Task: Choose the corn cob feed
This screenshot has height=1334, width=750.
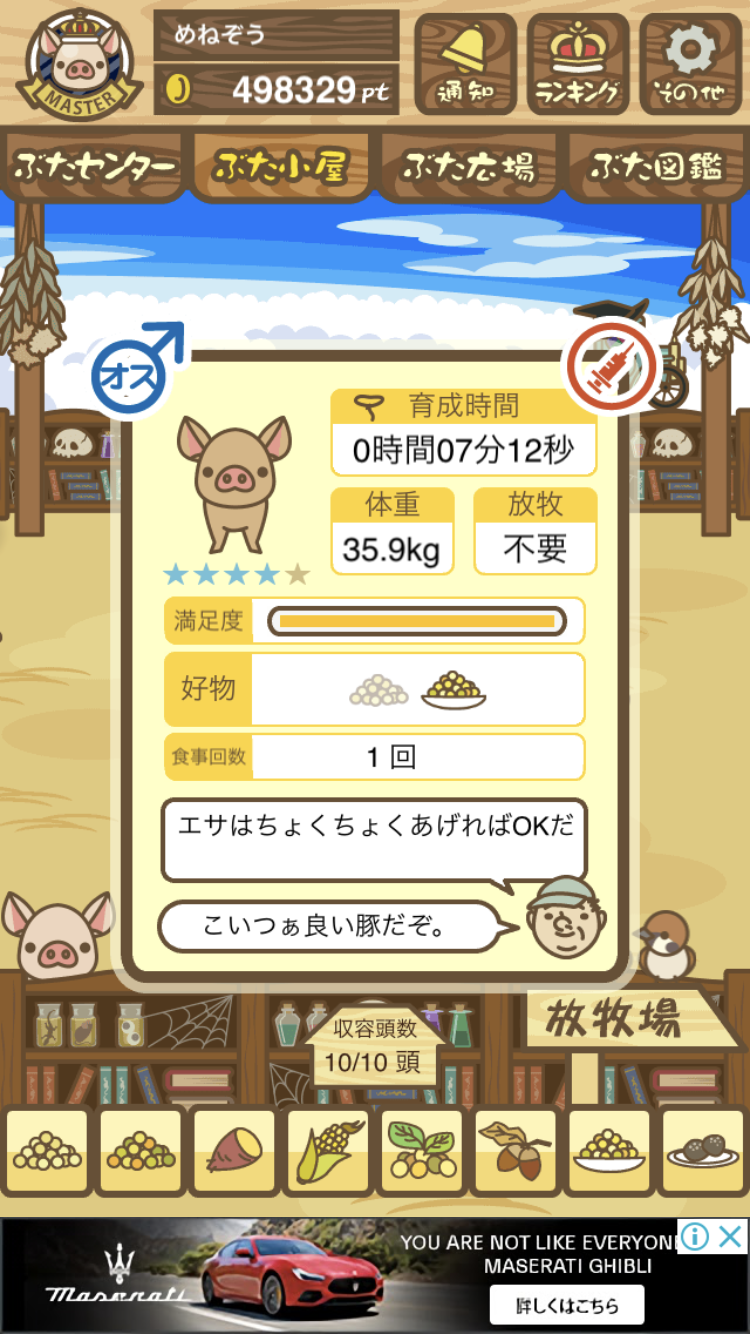Action: pos(327,1151)
